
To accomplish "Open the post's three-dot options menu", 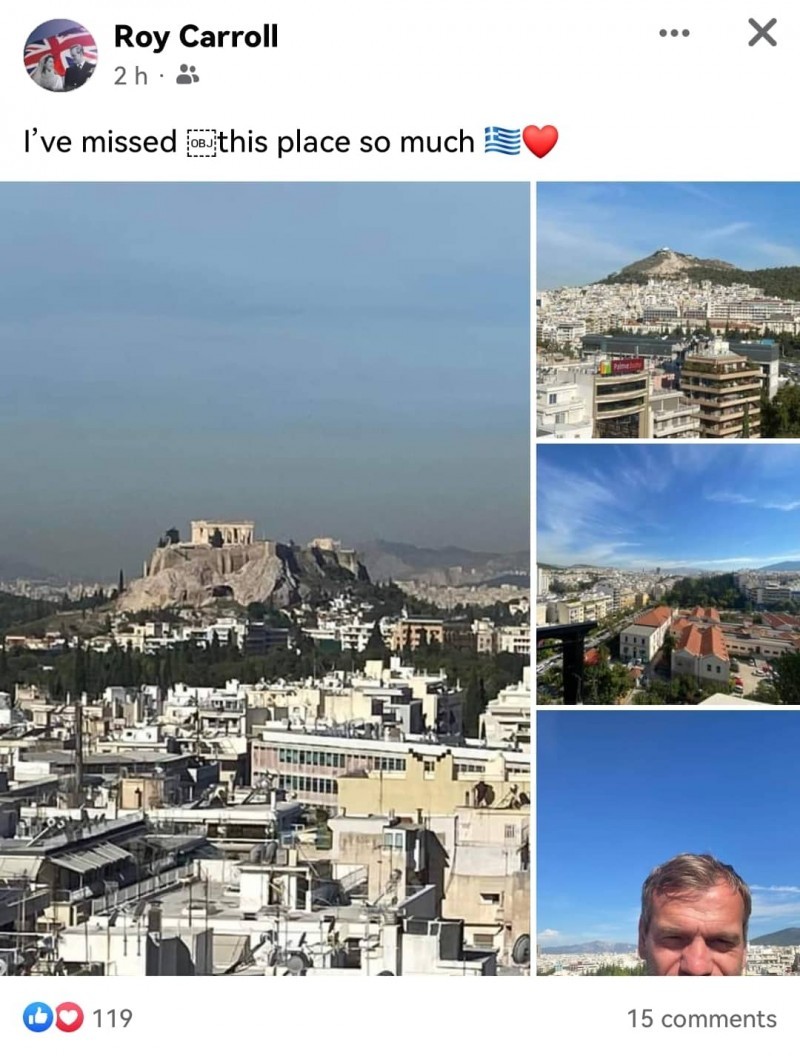I will point(674,33).
